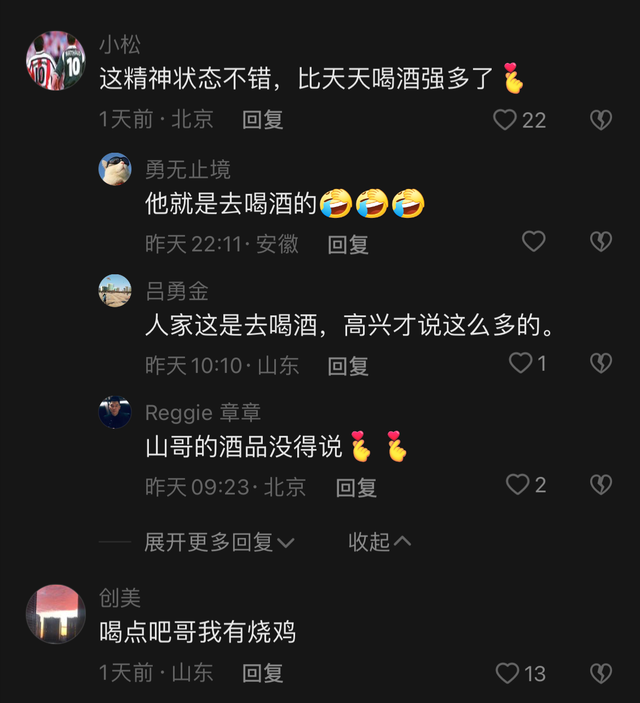640x703 pixels.
Task: Reply to 吕勇金's comment
Action: pos(348,366)
